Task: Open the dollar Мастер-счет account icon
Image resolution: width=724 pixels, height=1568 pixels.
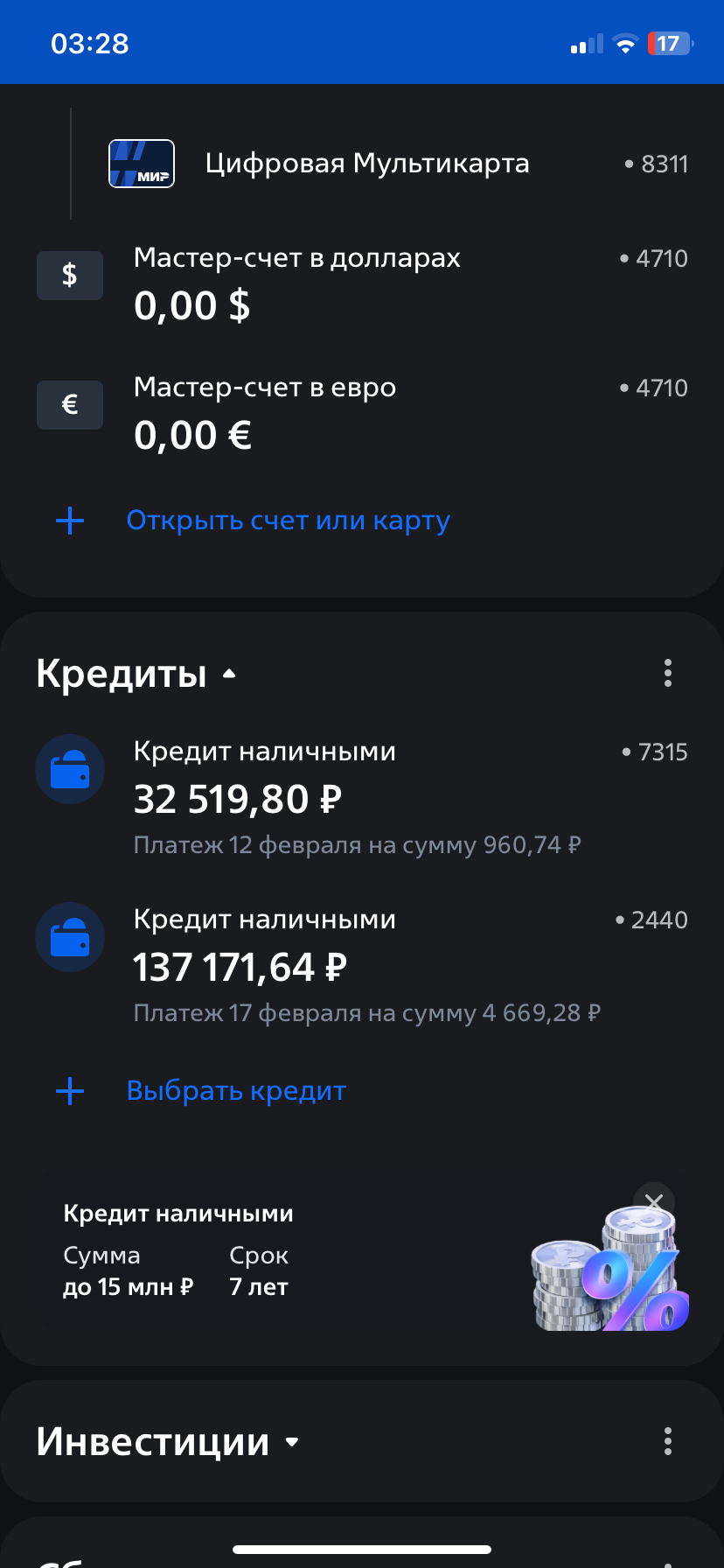Action: pyautogui.click(x=70, y=275)
